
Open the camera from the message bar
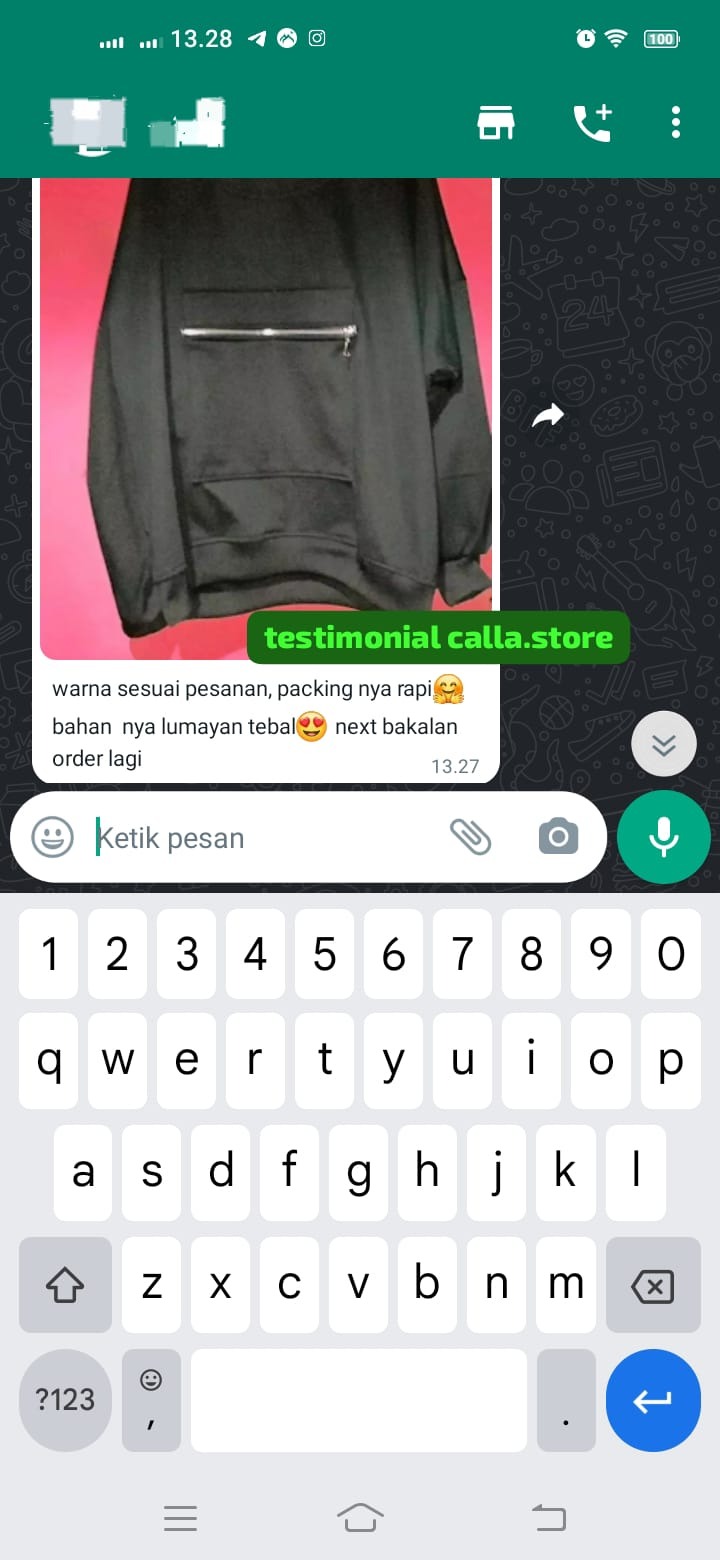tap(558, 837)
